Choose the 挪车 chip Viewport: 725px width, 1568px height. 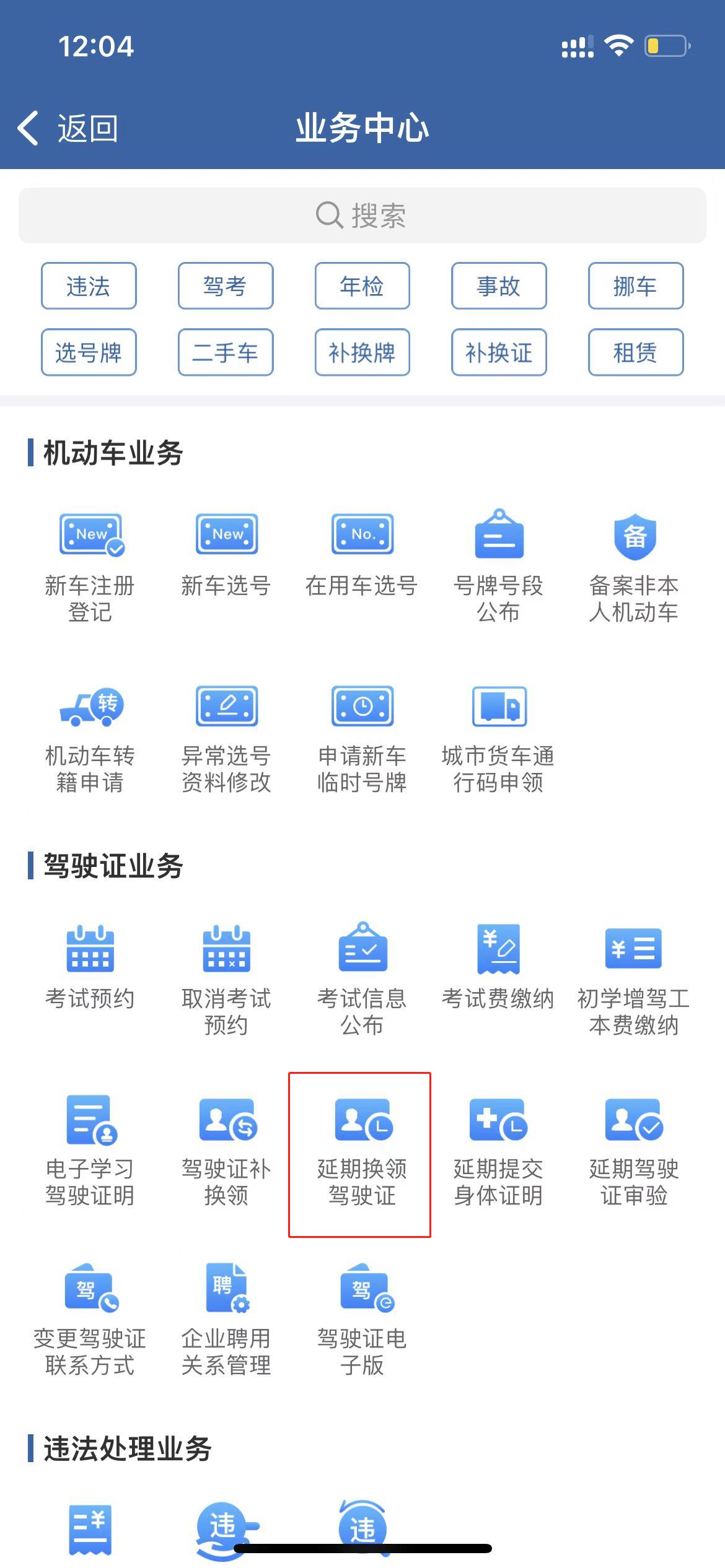pos(636,286)
